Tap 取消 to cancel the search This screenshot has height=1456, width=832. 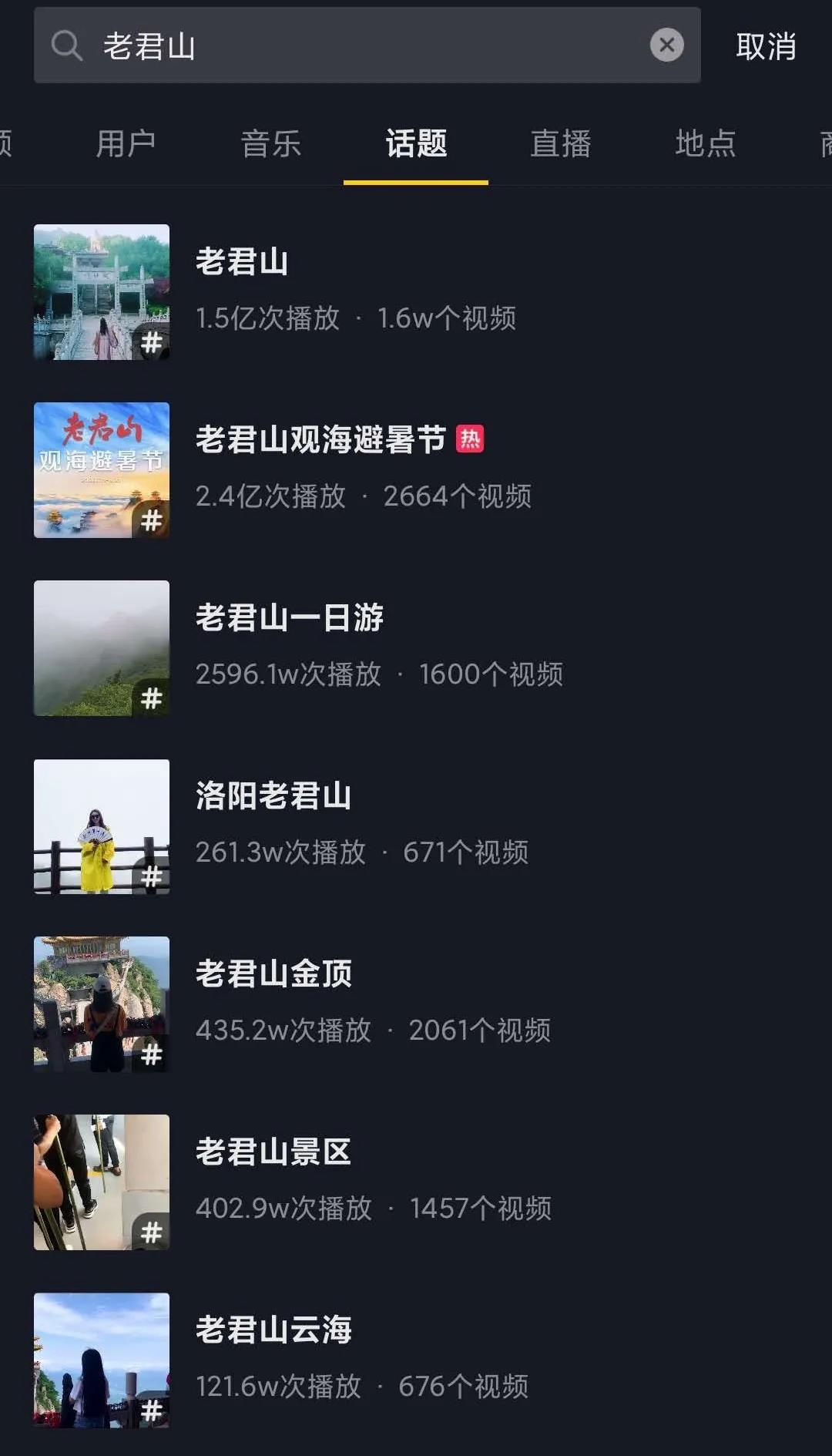pos(765,46)
